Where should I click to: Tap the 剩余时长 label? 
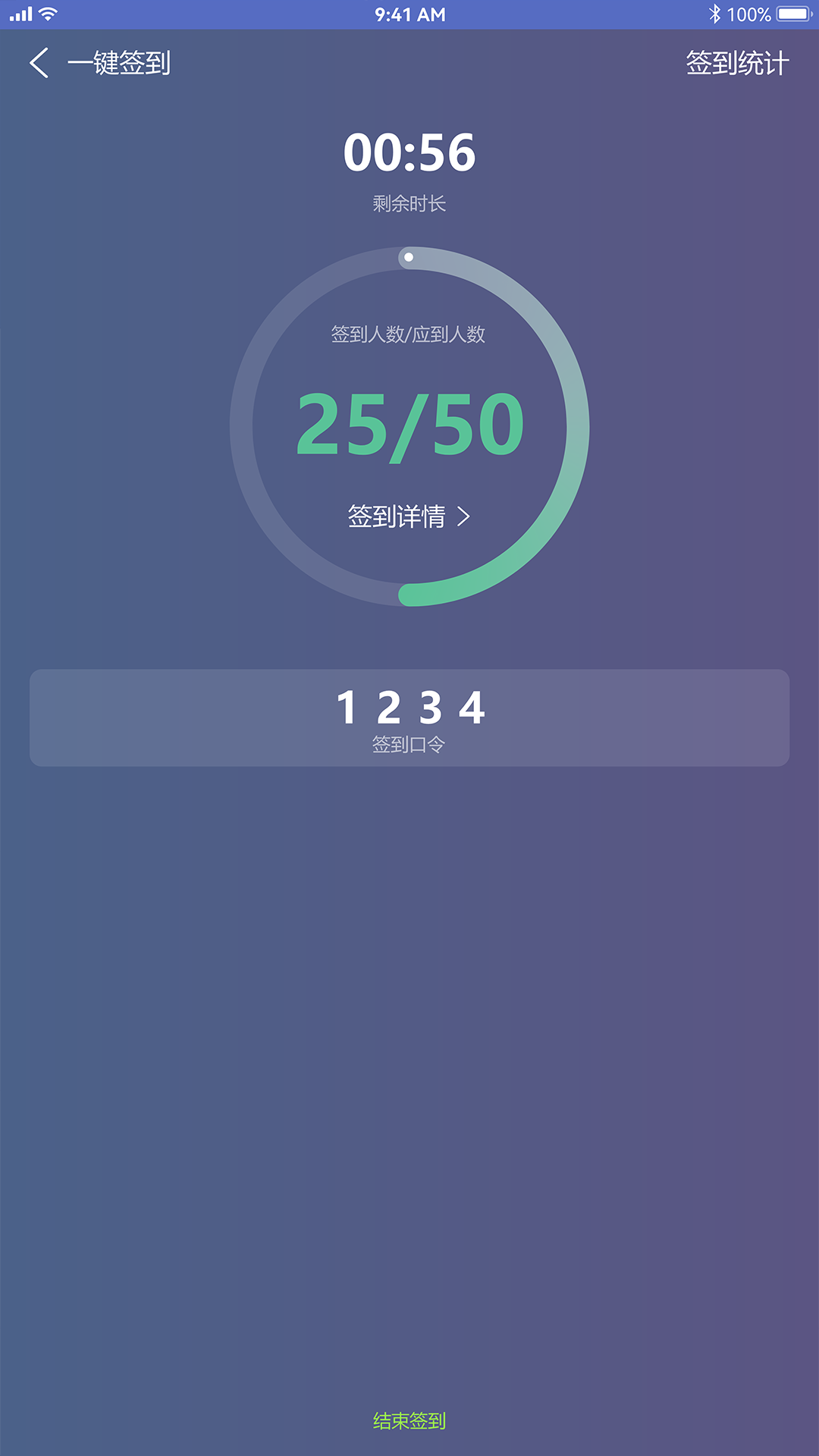[409, 205]
